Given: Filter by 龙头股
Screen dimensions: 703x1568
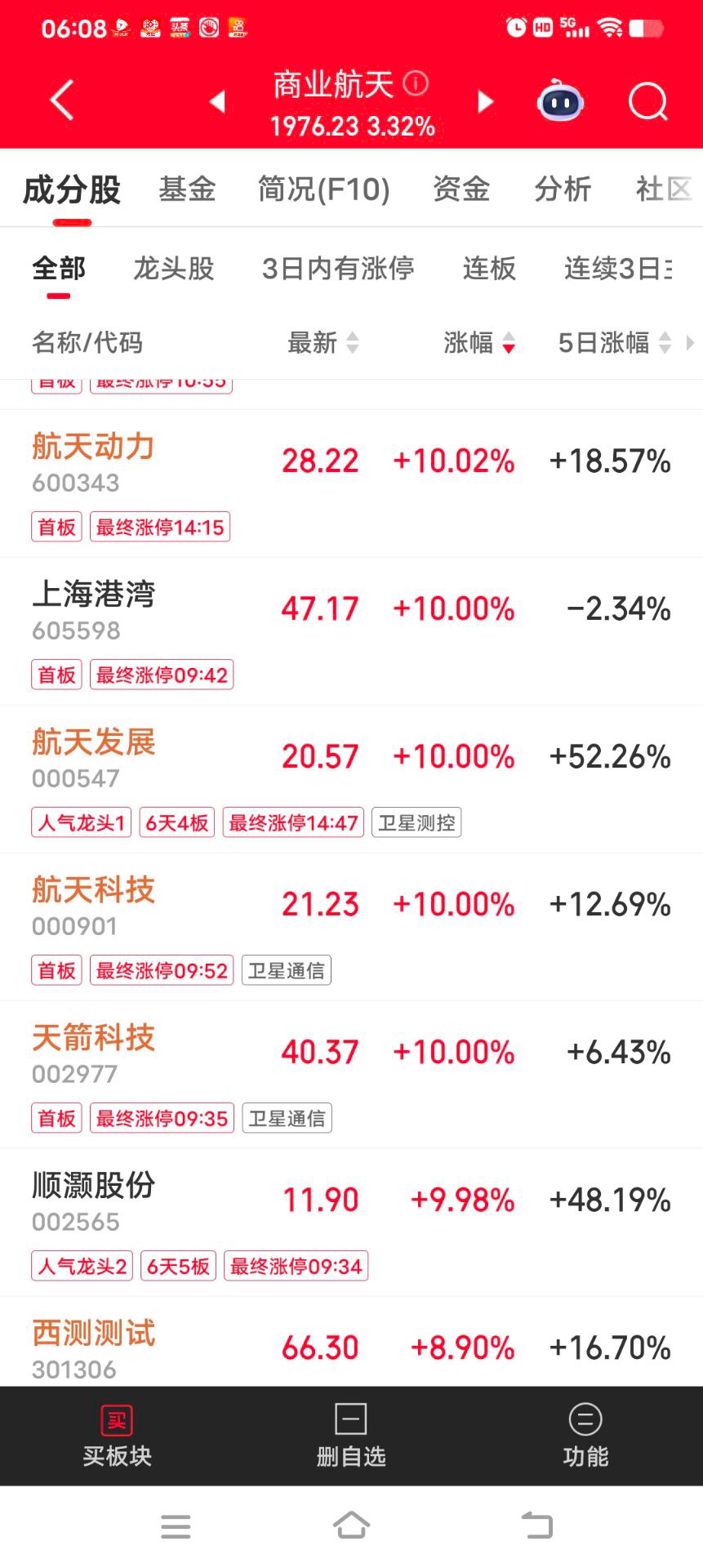Looking at the screenshot, I should click(173, 269).
